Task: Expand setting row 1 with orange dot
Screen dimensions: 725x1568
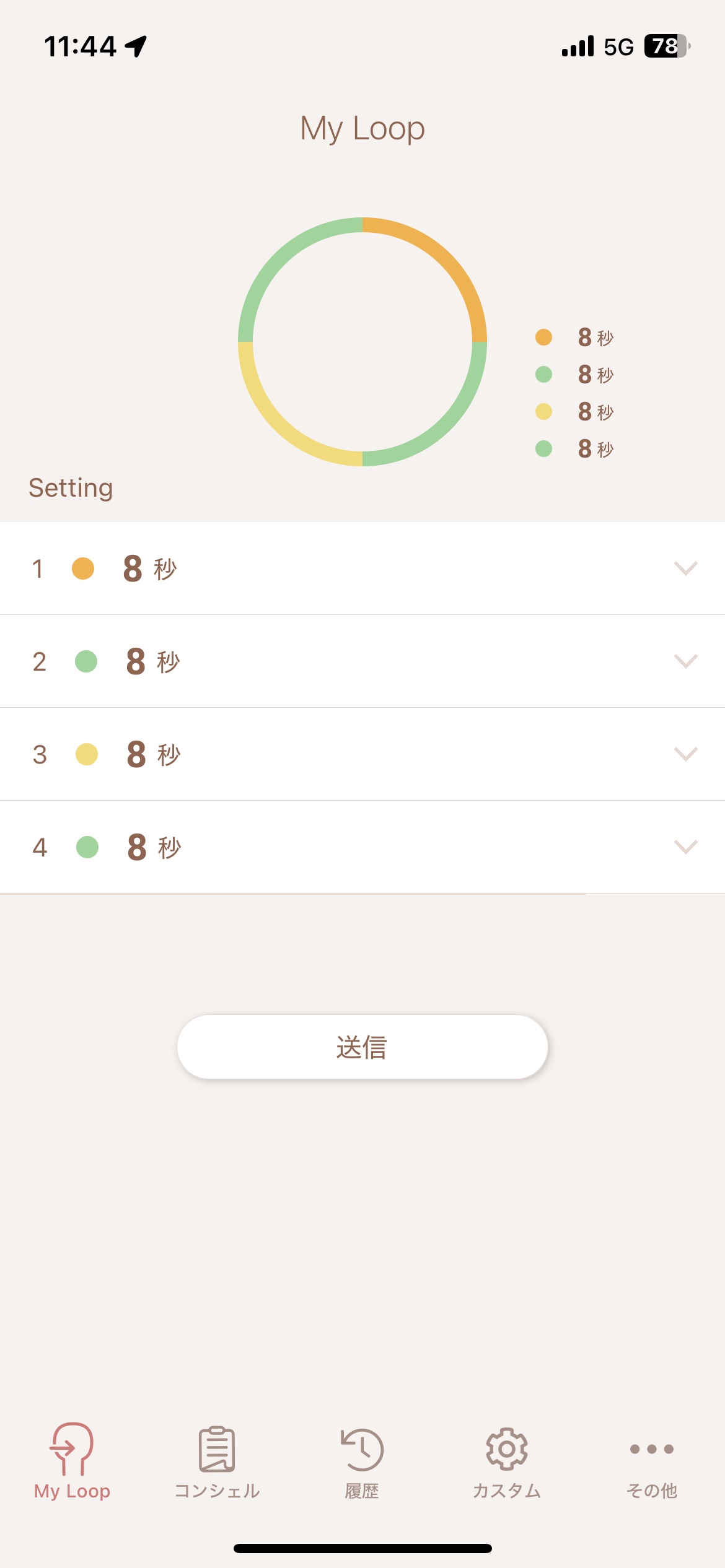Action: pos(685,568)
